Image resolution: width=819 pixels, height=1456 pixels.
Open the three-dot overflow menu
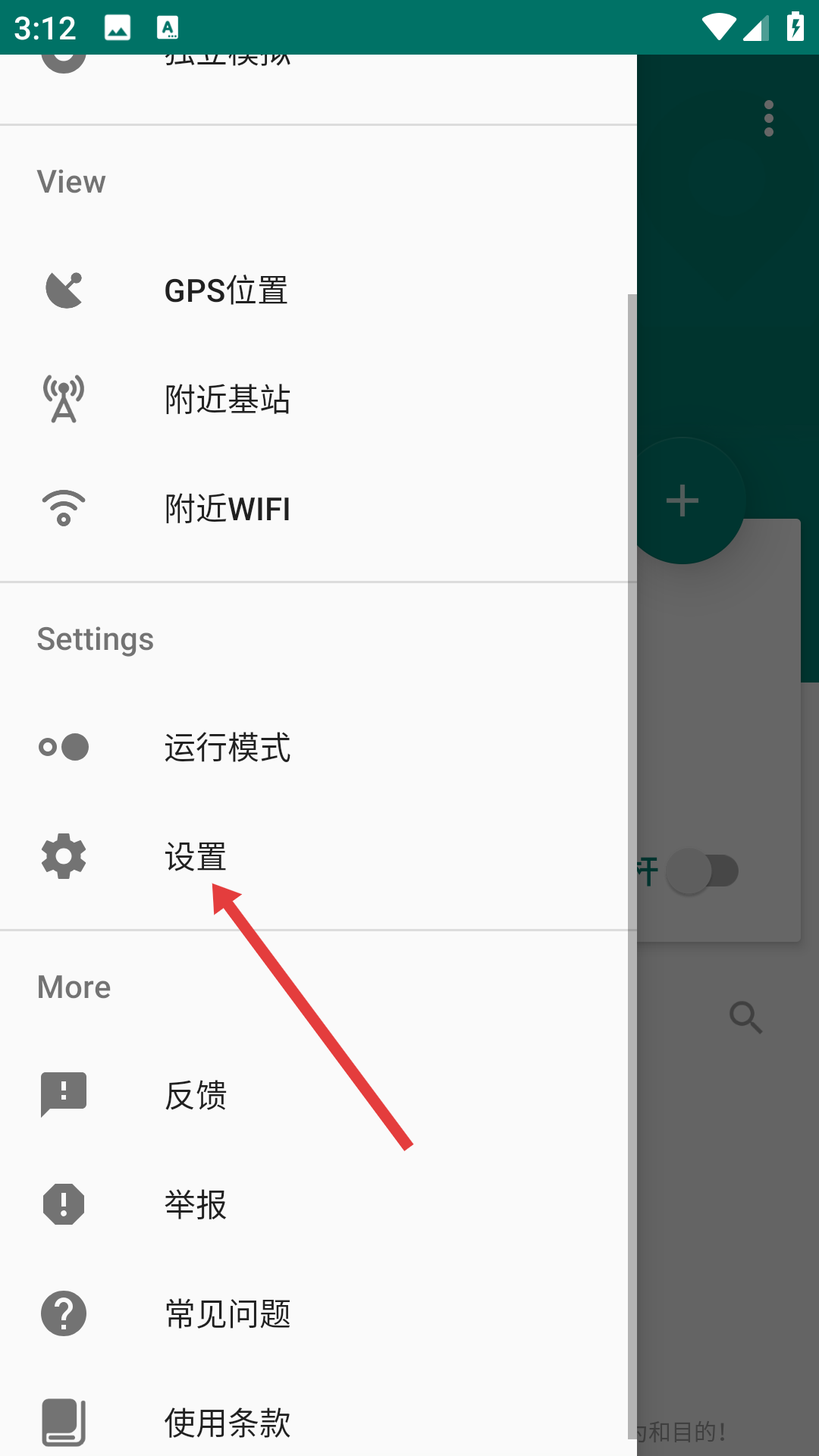[769, 118]
